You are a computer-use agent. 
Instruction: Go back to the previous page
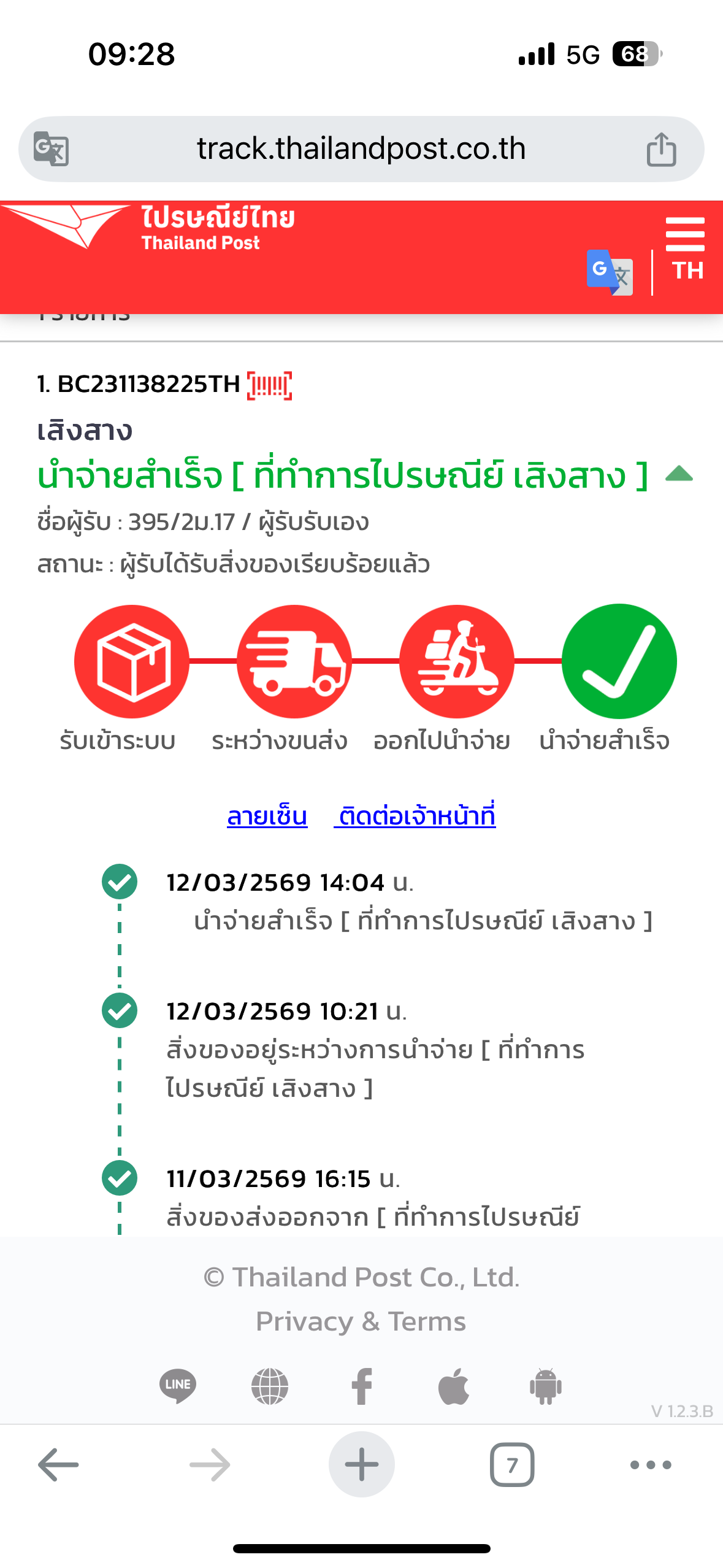point(58,1464)
